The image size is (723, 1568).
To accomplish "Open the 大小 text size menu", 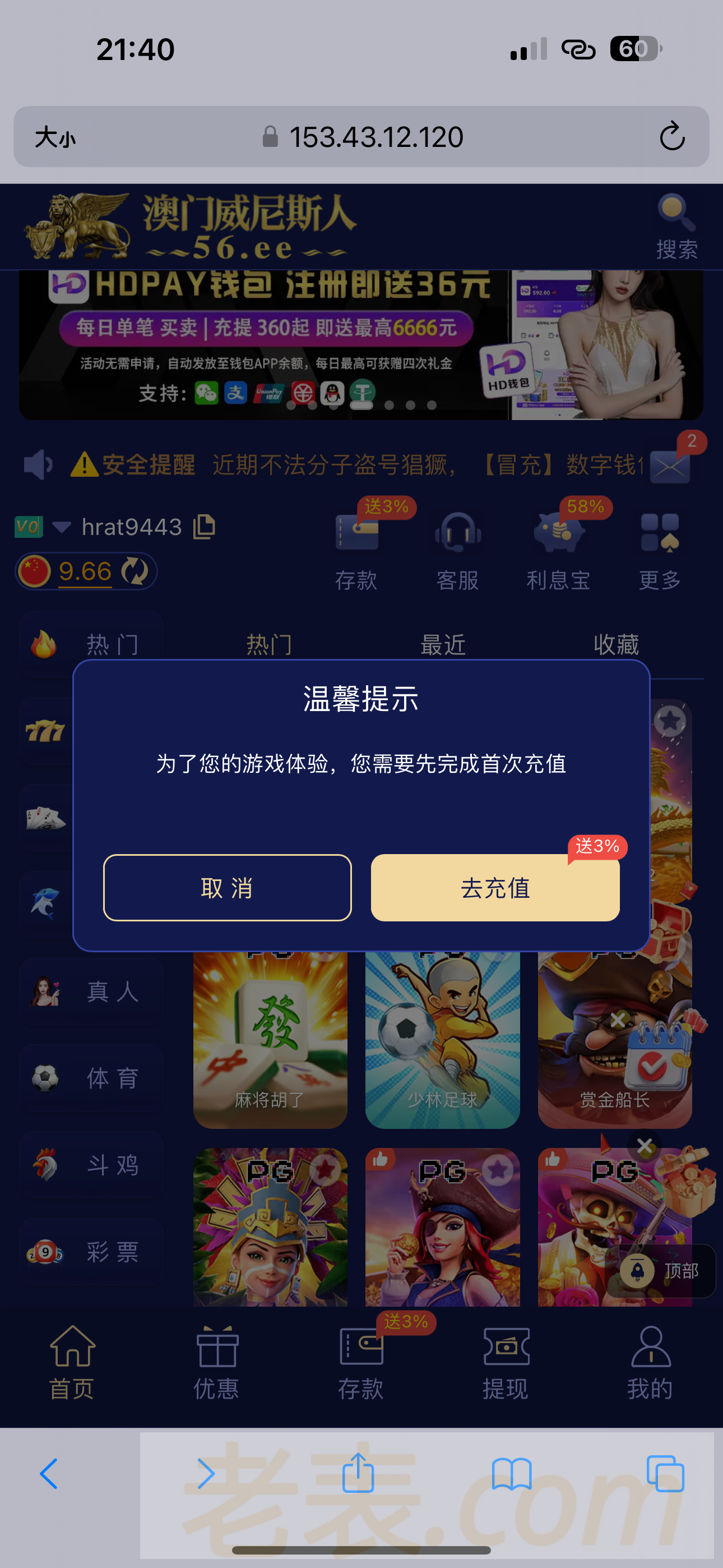I will (55, 137).
